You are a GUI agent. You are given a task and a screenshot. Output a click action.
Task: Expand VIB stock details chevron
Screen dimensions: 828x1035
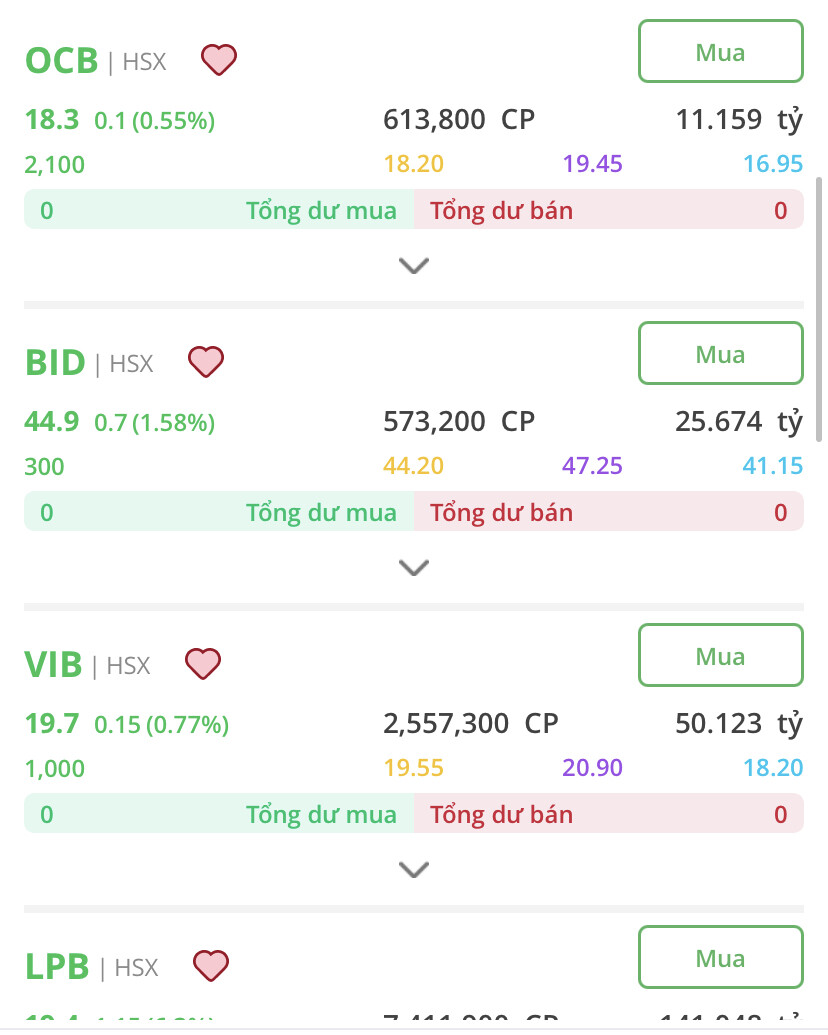pyautogui.click(x=413, y=870)
